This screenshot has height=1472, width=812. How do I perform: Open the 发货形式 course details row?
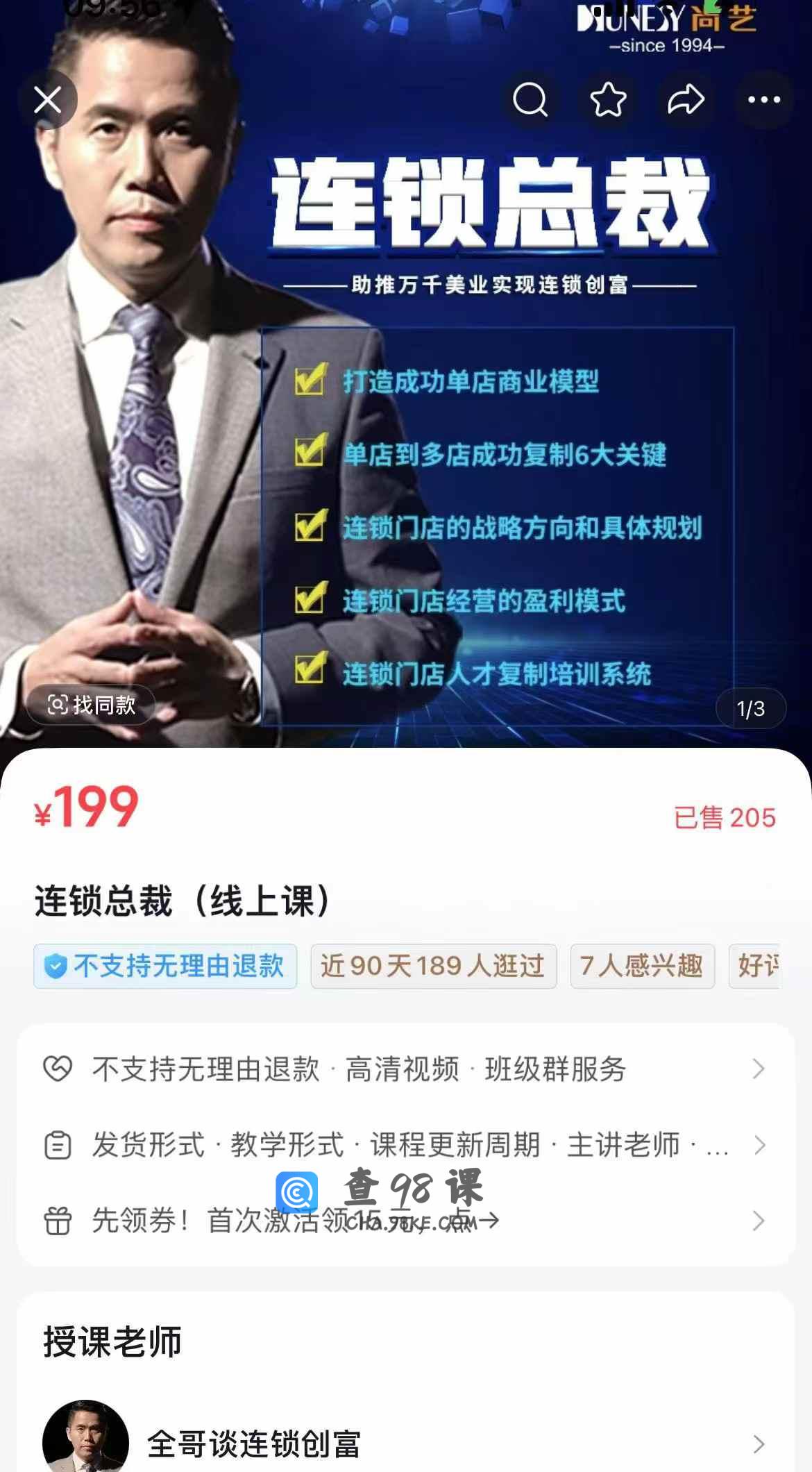[405, 1145]
